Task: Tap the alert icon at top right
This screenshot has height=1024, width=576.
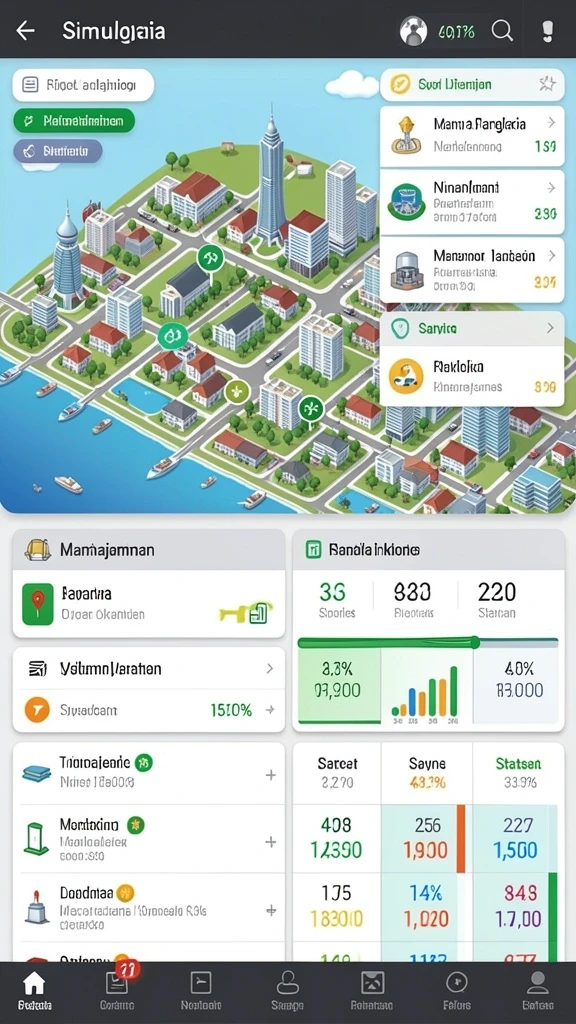Action: [x=547, y=31]
